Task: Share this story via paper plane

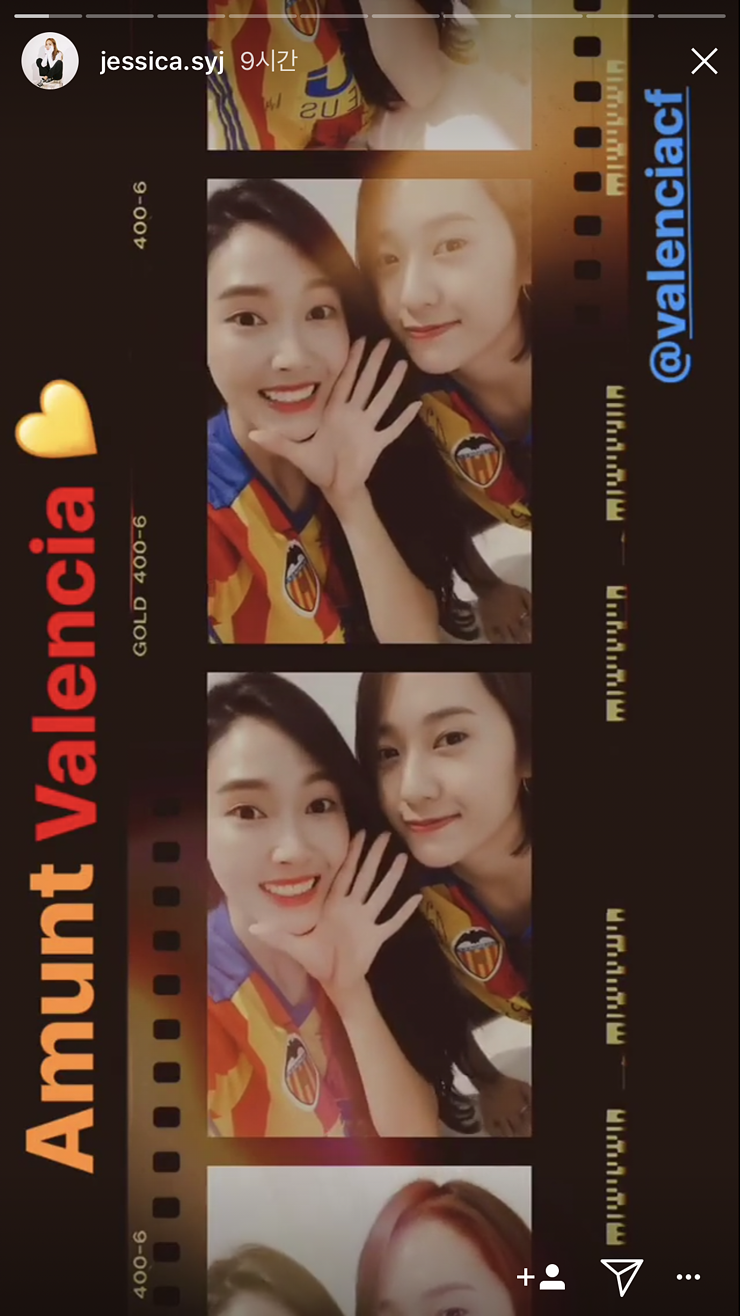Action: [620, 1276]
